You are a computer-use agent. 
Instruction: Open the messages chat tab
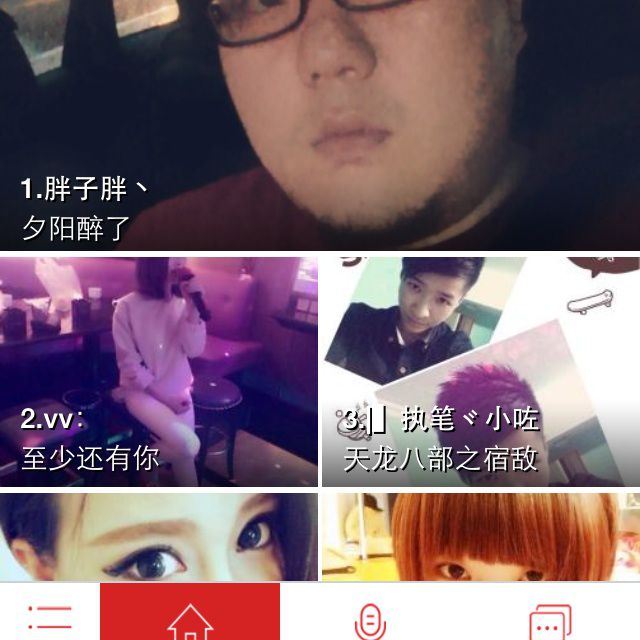coord(549,617)
